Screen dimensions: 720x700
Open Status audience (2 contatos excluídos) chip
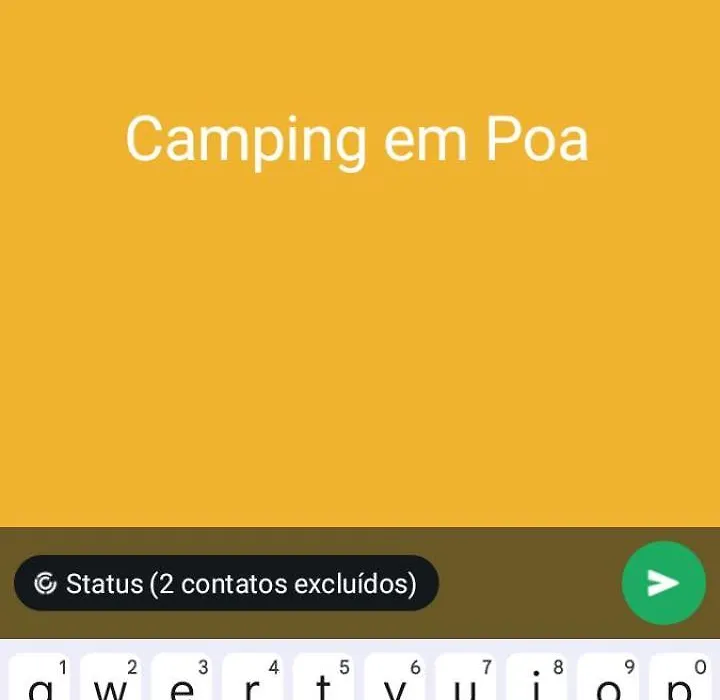click(226, 583)
